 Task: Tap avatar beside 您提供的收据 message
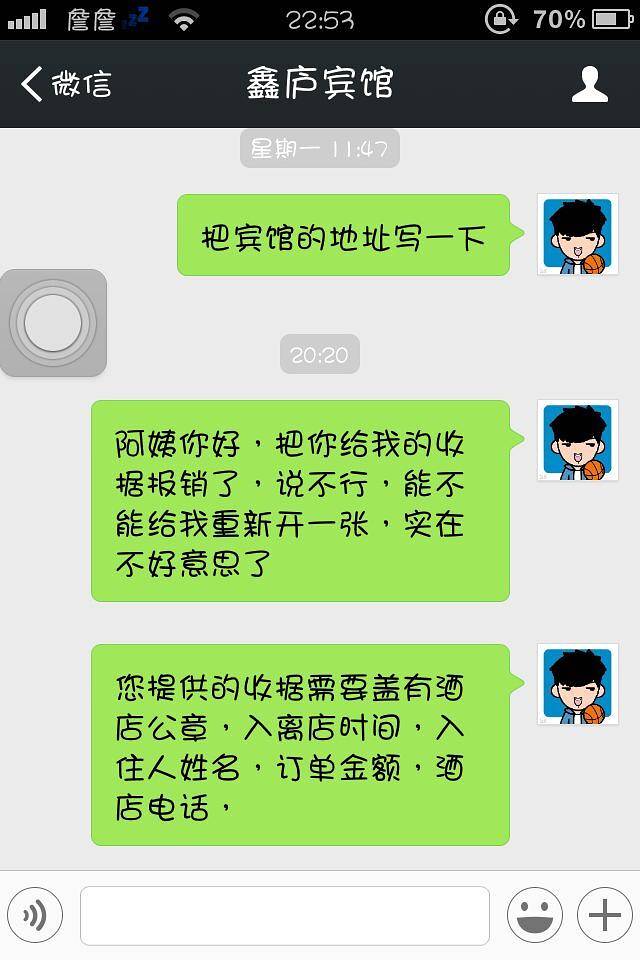(577, 685)
